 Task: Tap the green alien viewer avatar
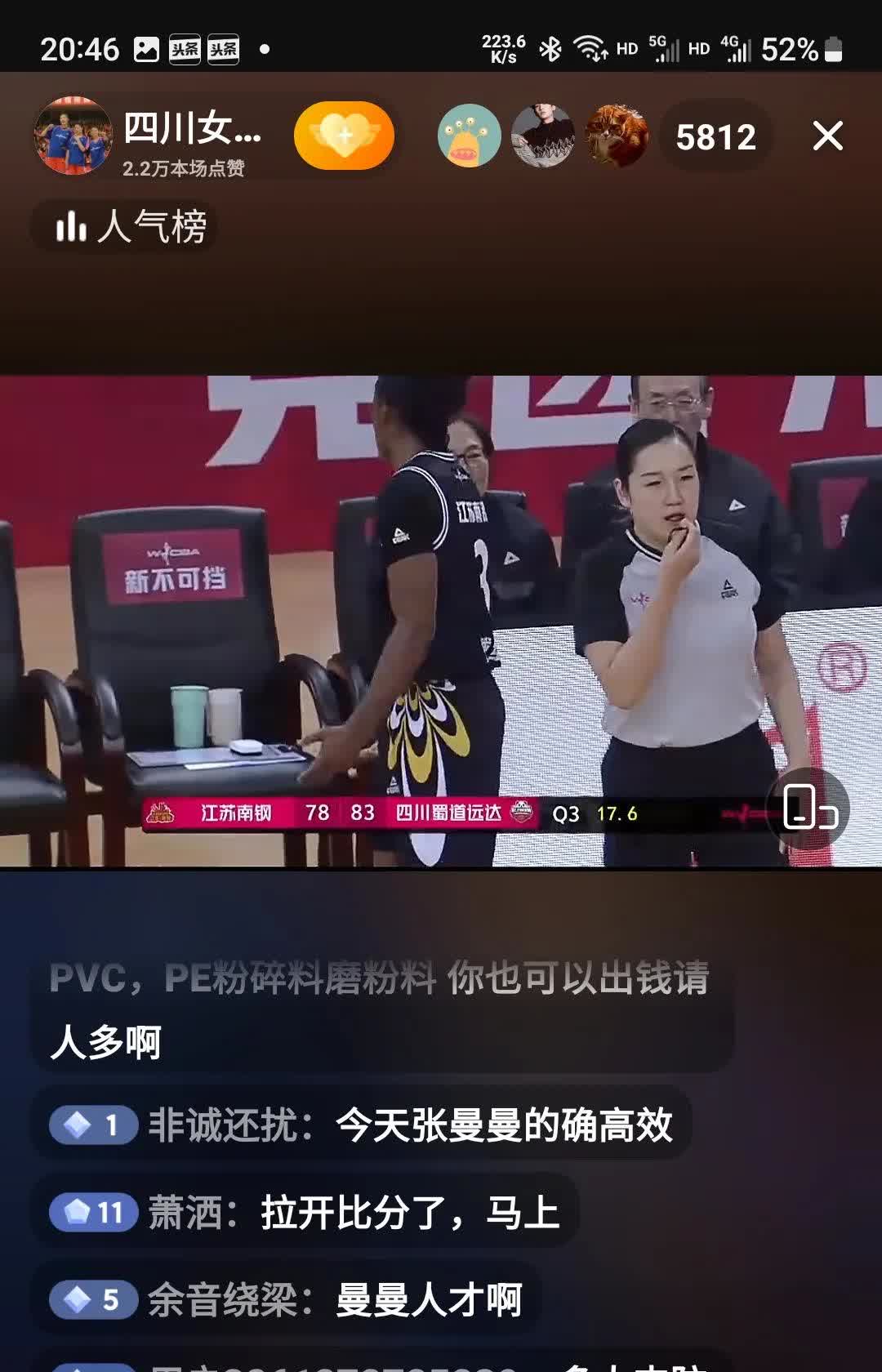coord(469,136)
